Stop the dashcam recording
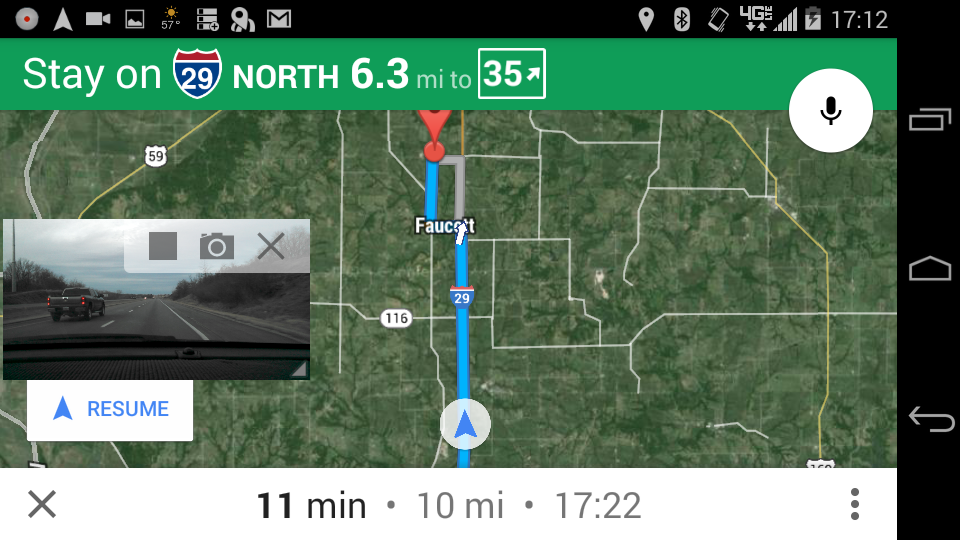 pyautogui.click(x=163, y=246)
